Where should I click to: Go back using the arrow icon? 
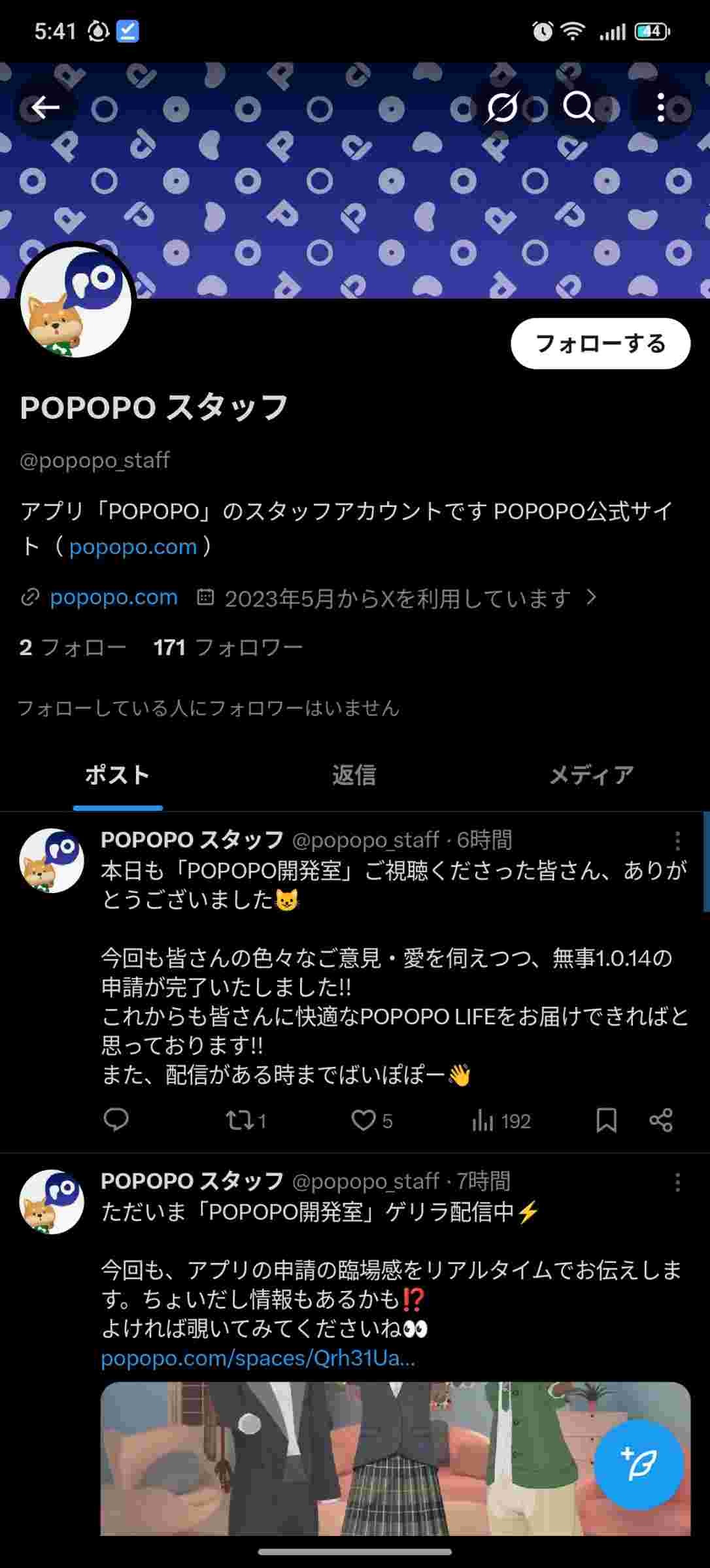44,108
